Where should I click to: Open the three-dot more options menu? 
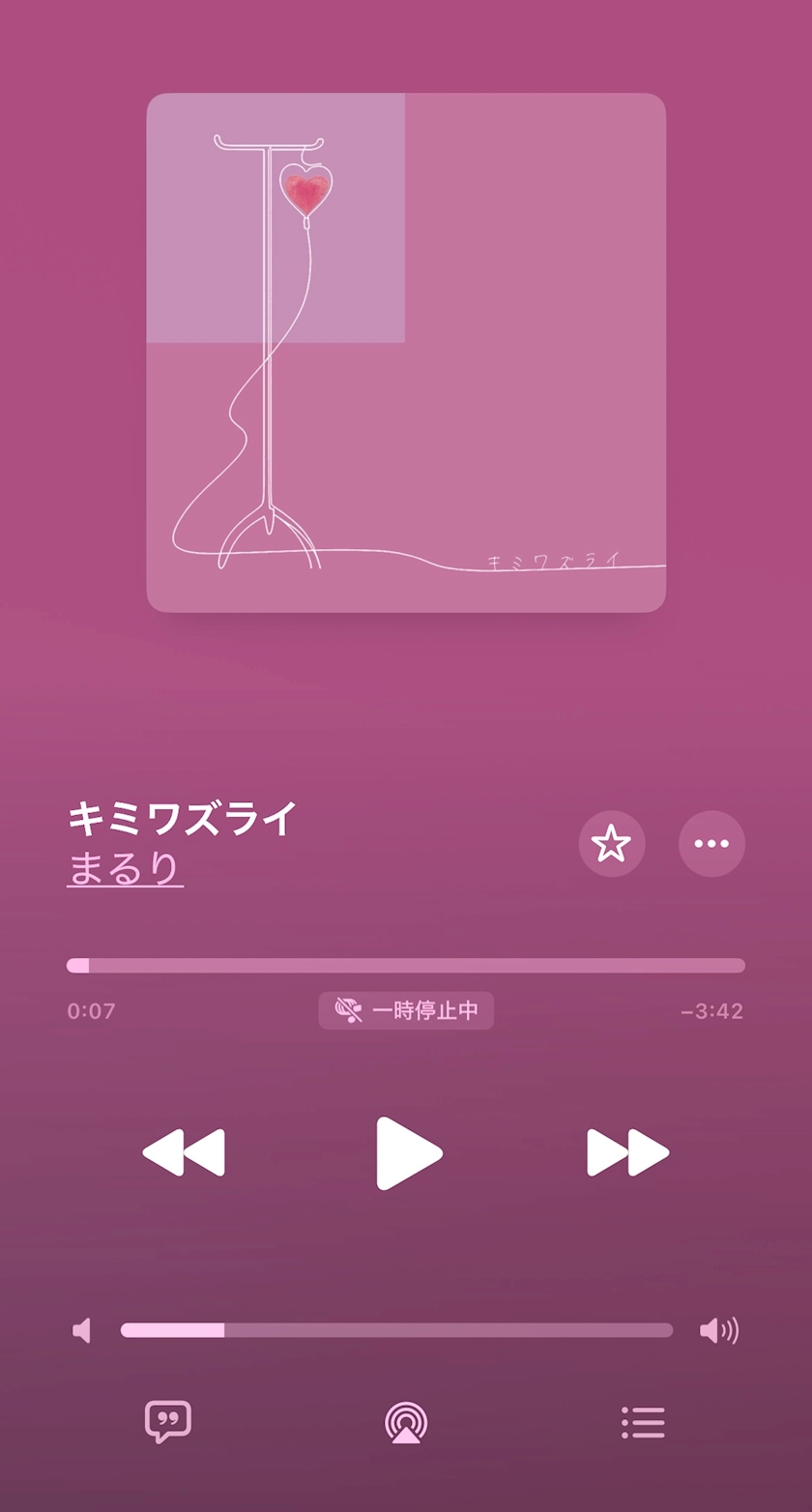click(x=711, y=844)
